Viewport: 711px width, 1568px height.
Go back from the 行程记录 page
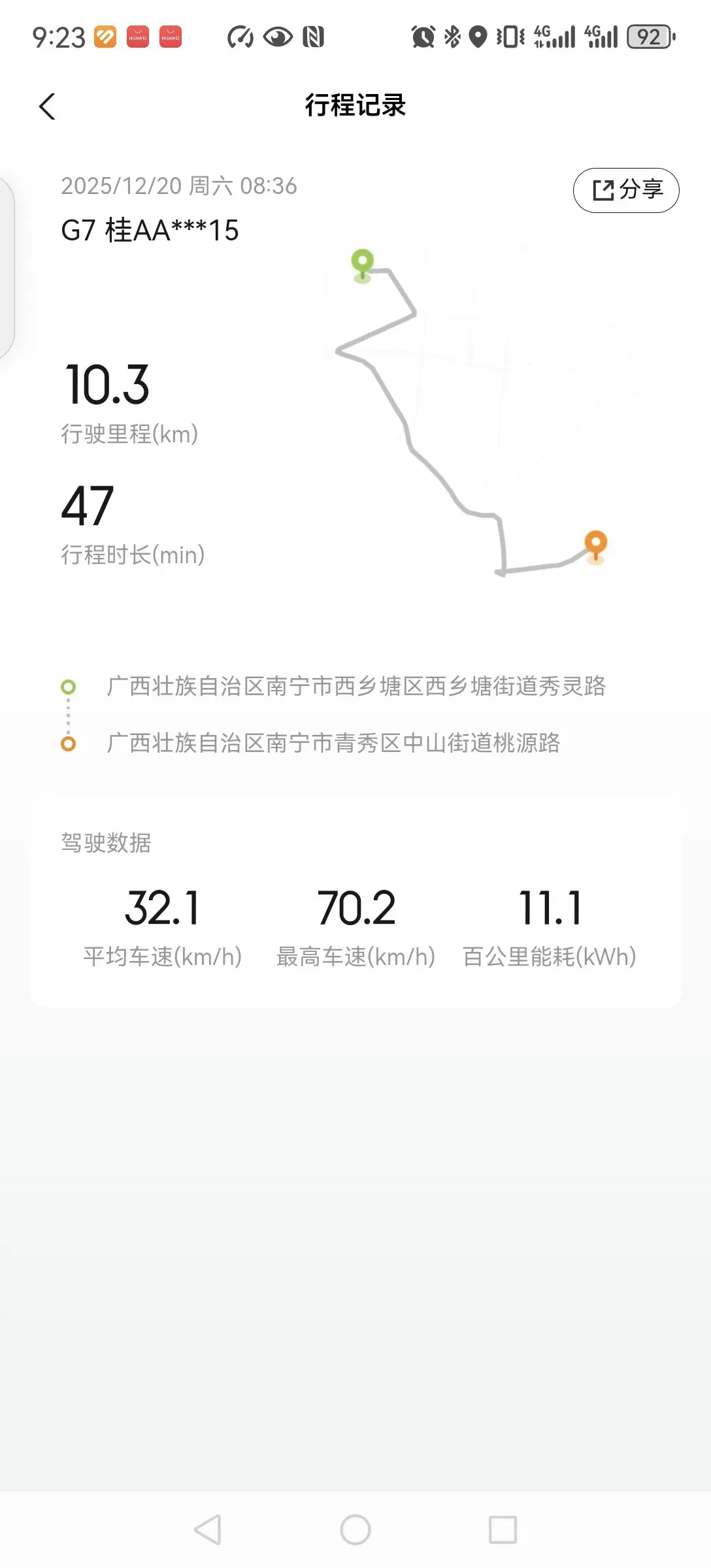pos(47,106)
